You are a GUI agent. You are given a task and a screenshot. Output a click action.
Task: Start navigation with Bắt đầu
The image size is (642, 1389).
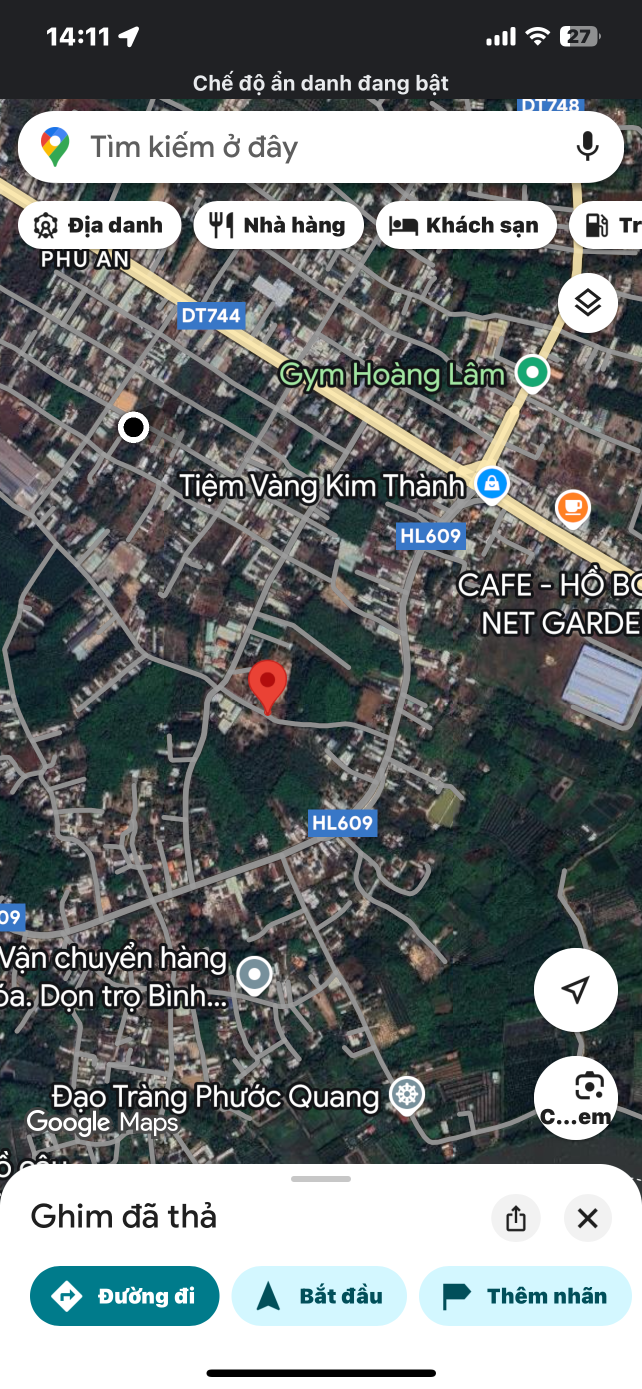319,1296
